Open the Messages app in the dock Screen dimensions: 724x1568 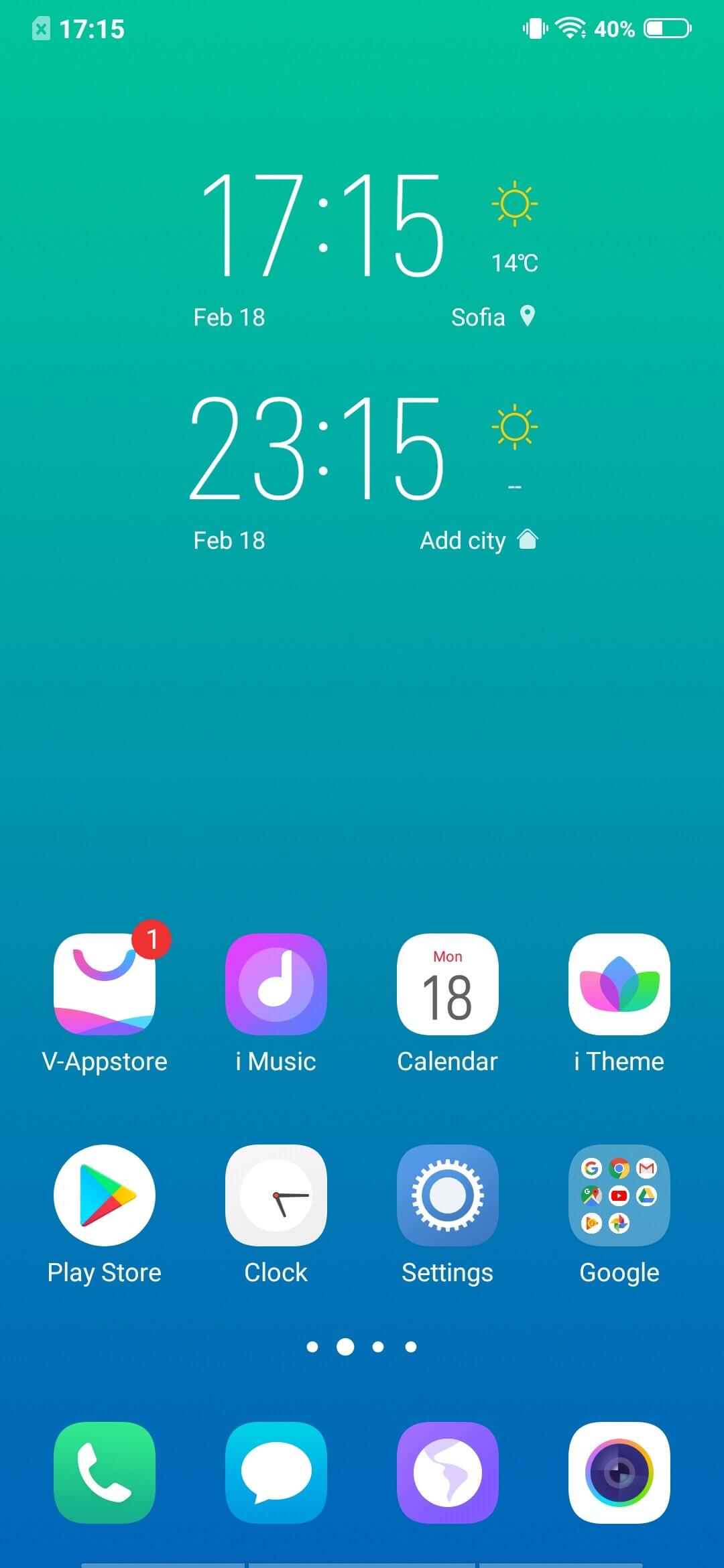[276, 1473]
